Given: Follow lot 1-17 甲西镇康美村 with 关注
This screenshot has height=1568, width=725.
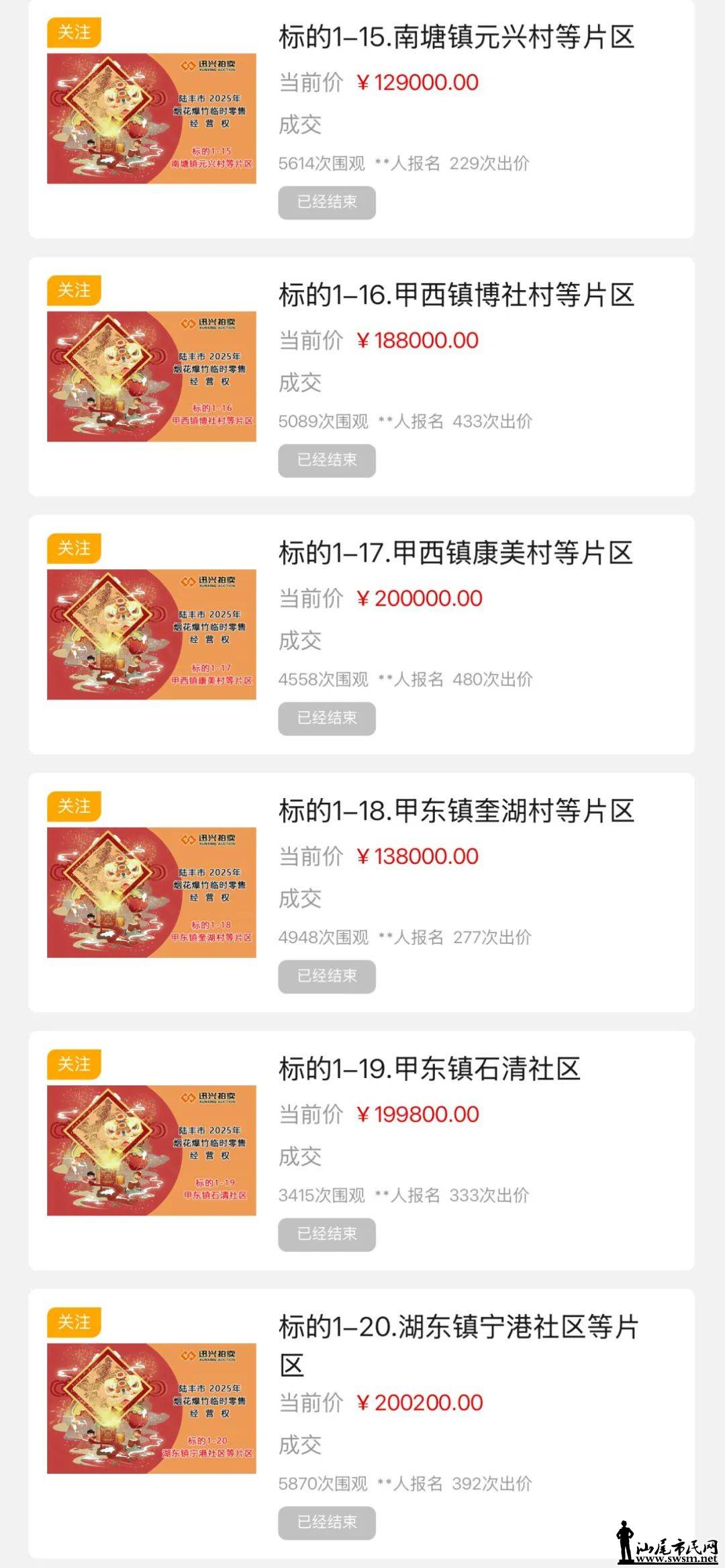Looking at the screenshot, I should 74,548.
